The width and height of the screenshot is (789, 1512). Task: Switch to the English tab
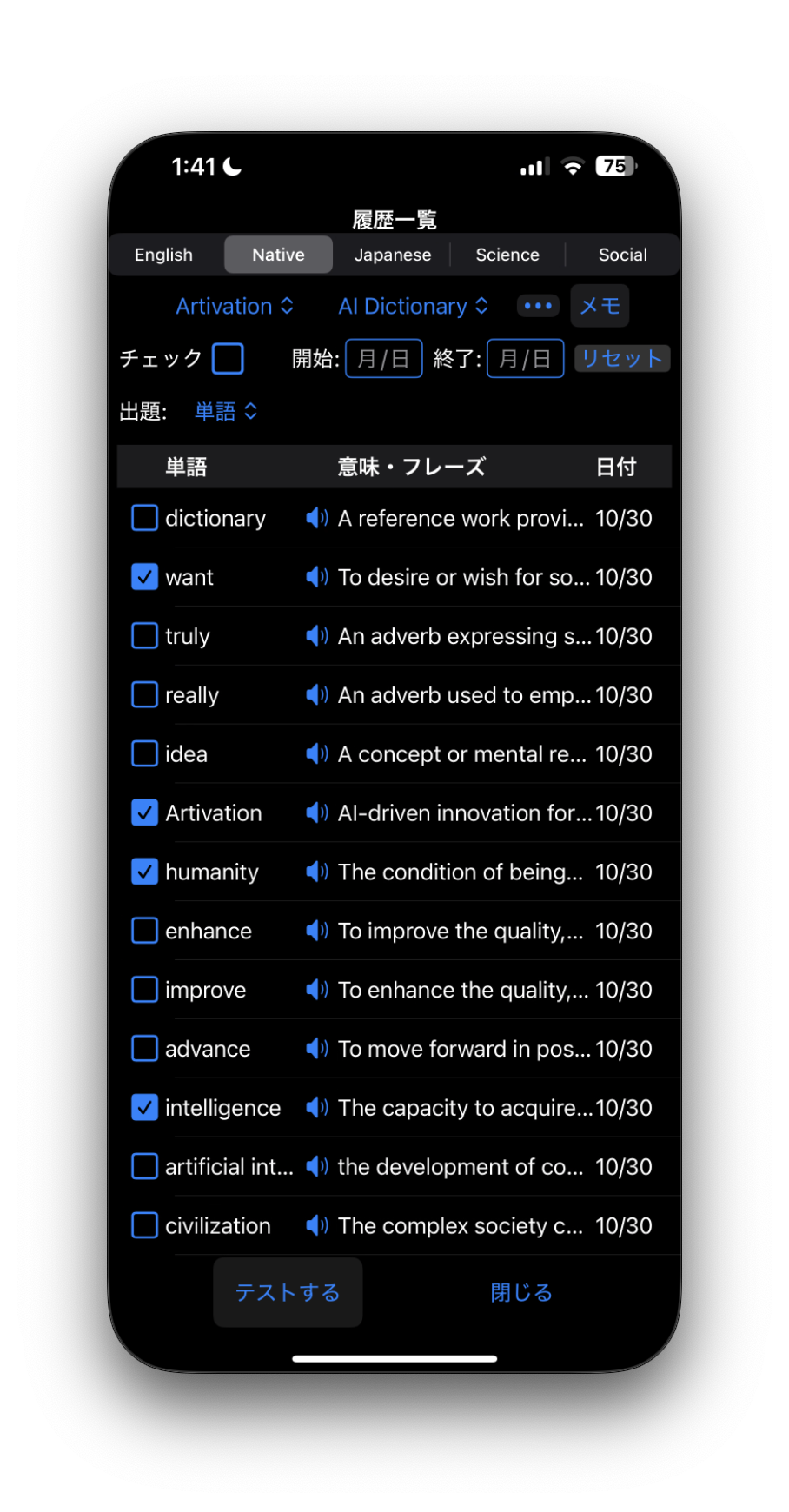[163, 255]
